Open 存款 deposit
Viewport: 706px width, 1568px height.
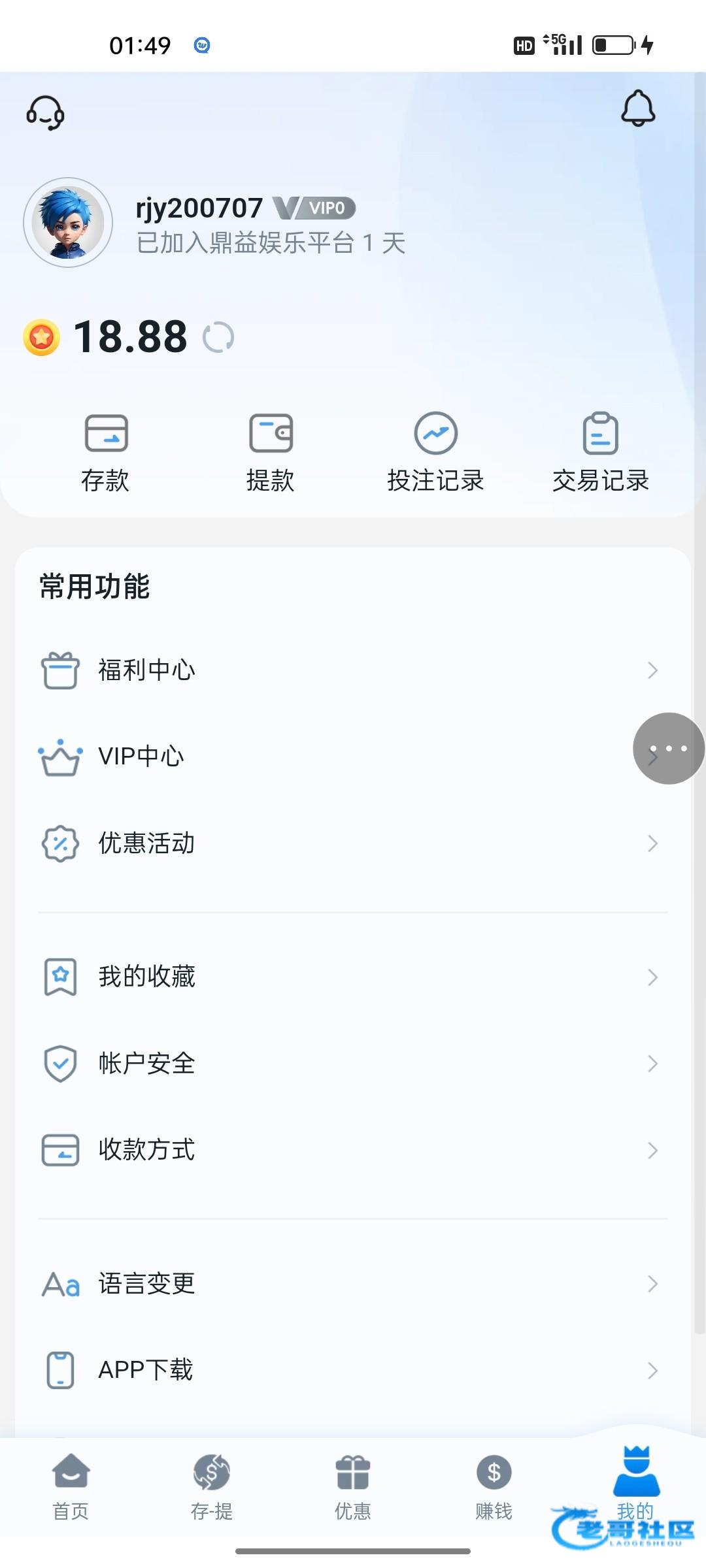[106, 452]
